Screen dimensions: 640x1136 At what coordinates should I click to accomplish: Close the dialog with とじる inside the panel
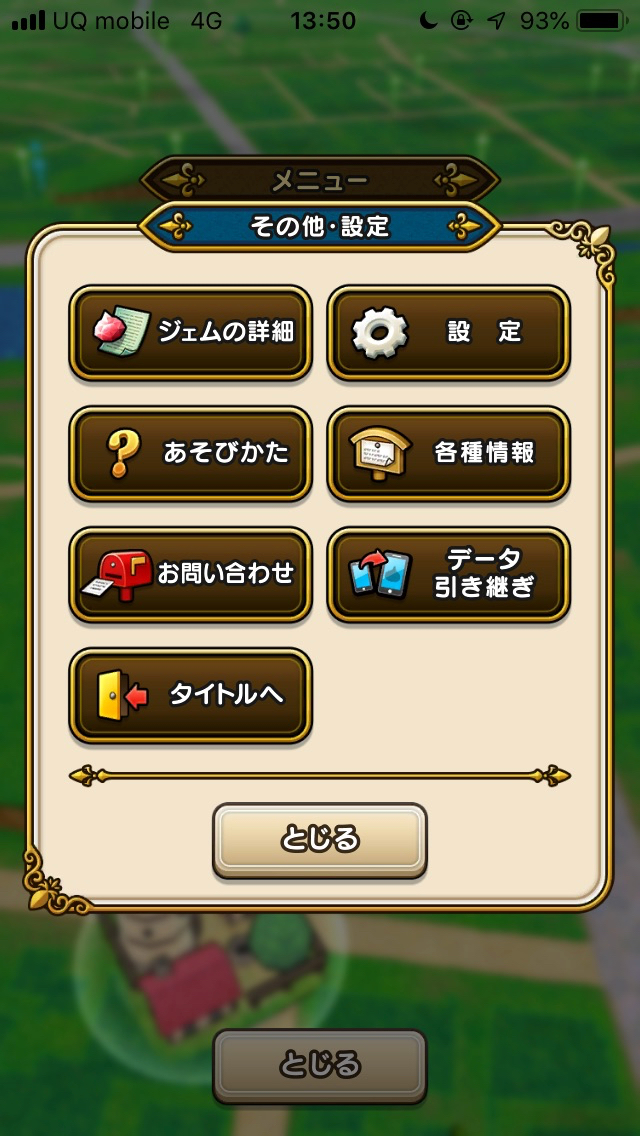click(319, 839)
